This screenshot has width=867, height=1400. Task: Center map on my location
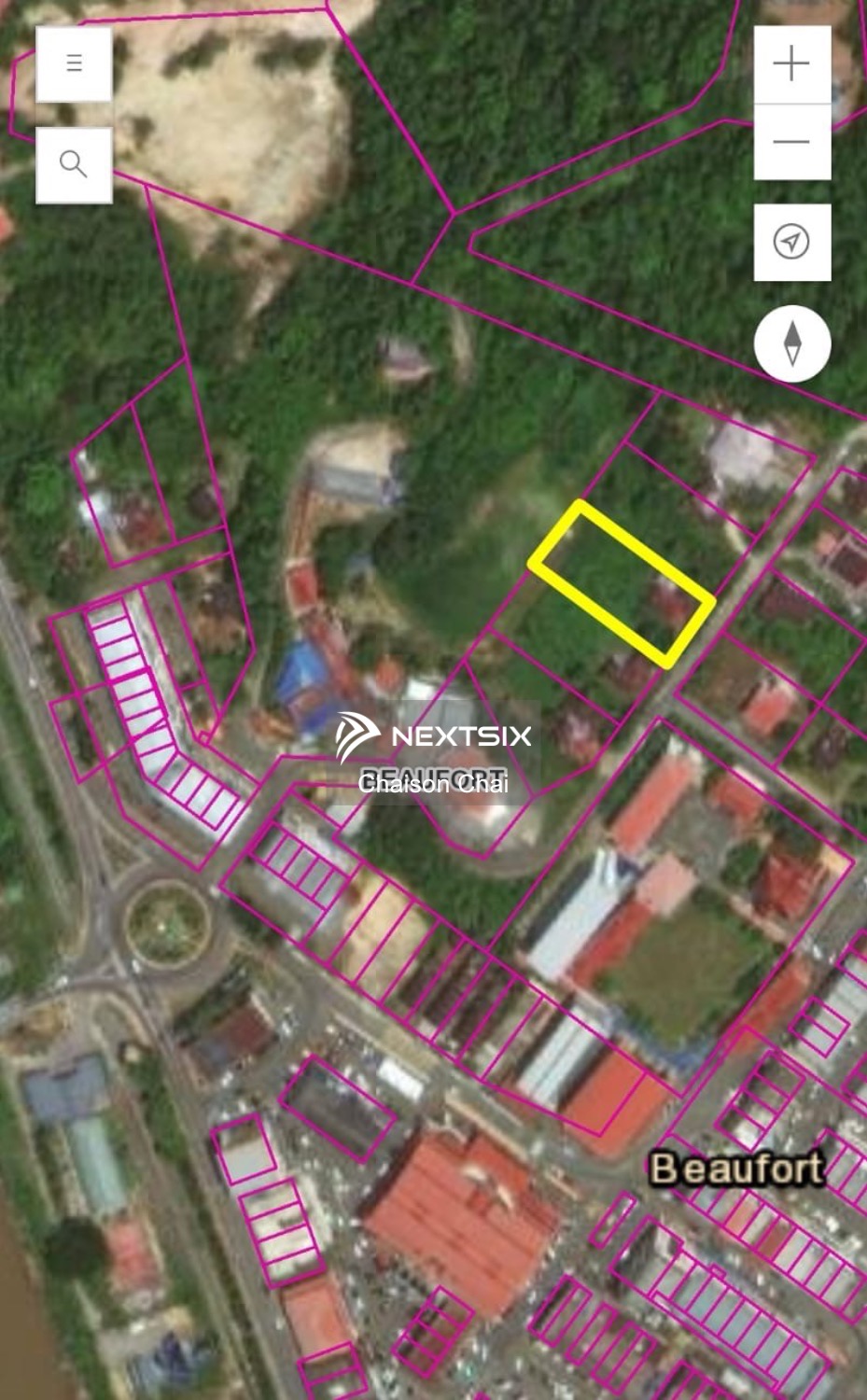point(791,242)
